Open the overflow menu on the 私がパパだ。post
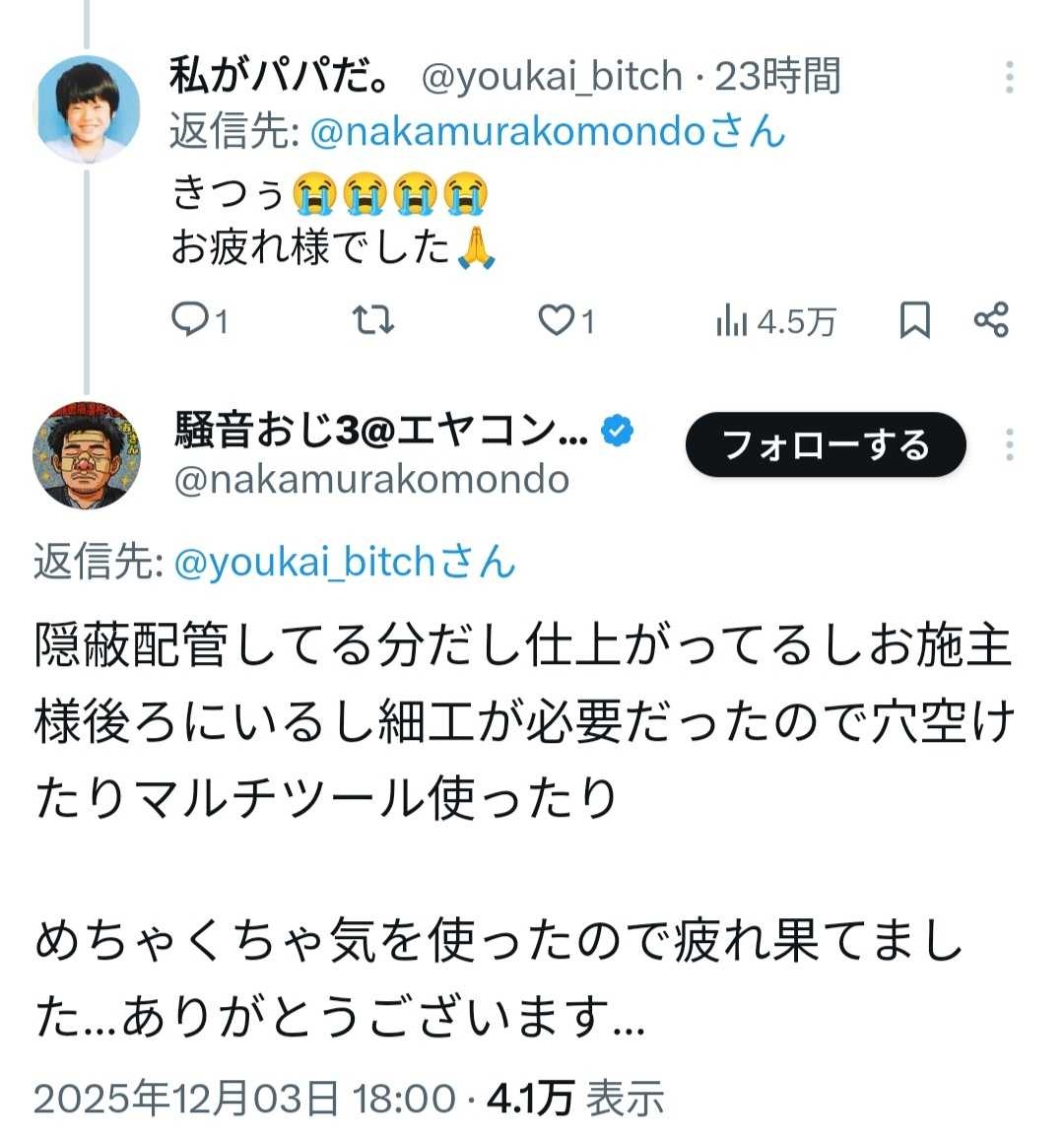The height and width of the screenshot is (1142, 1064). pyautogui.click(x=1009, y=77)
